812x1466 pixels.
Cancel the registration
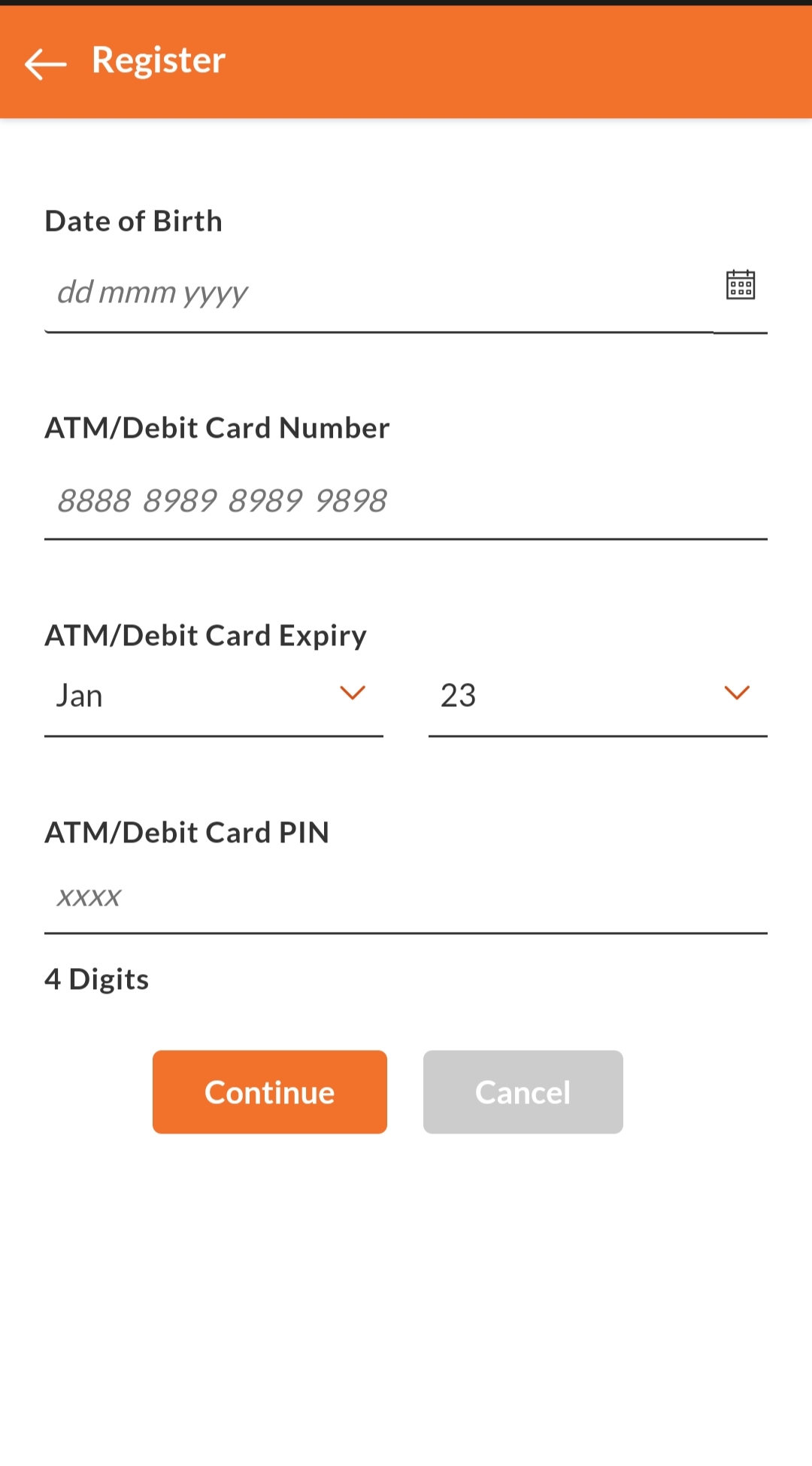tap(523, 1092)
